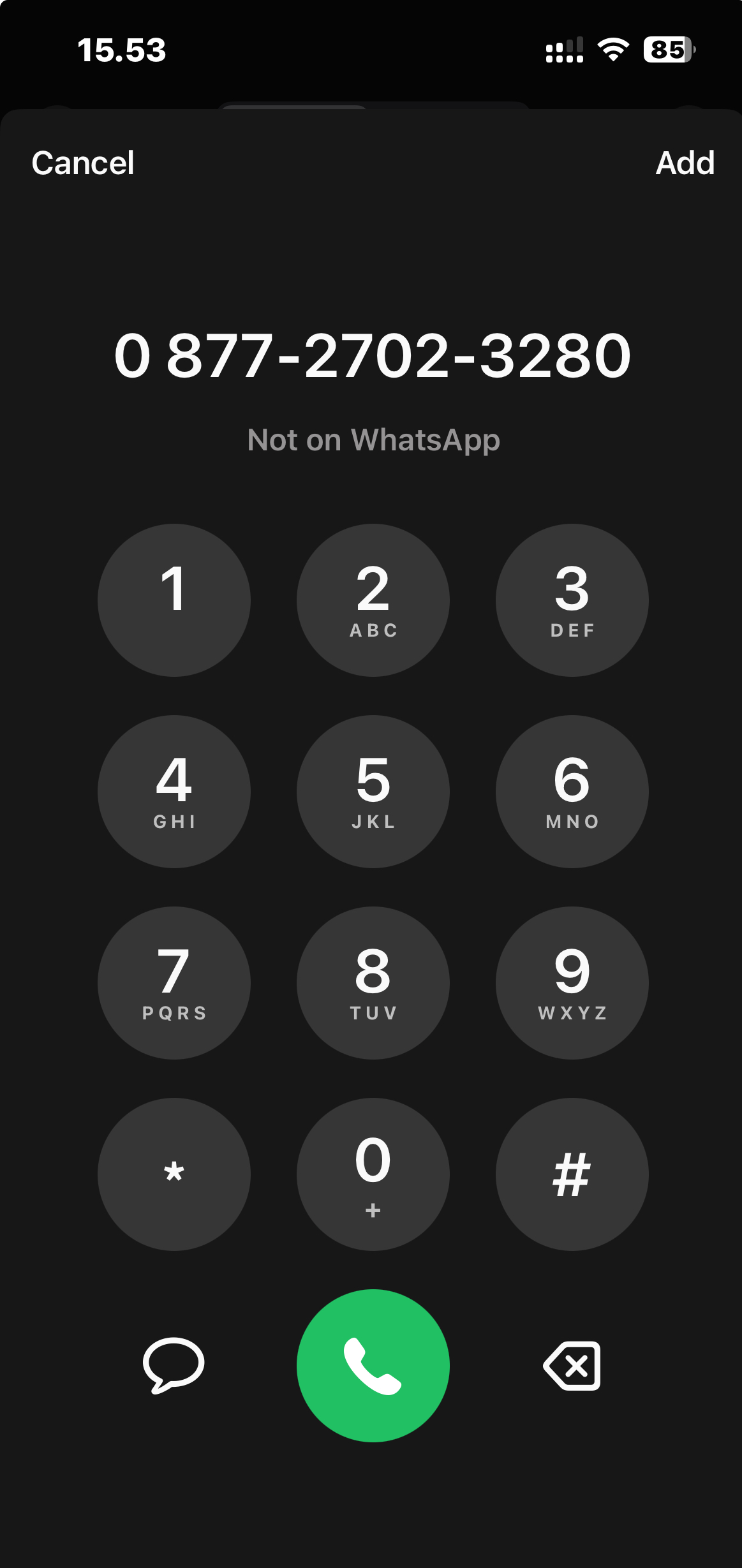Enter digit 8 TUV
The width and height of the screenshot is (742, 1568).
pyautogui.click(x=373, y=983)
